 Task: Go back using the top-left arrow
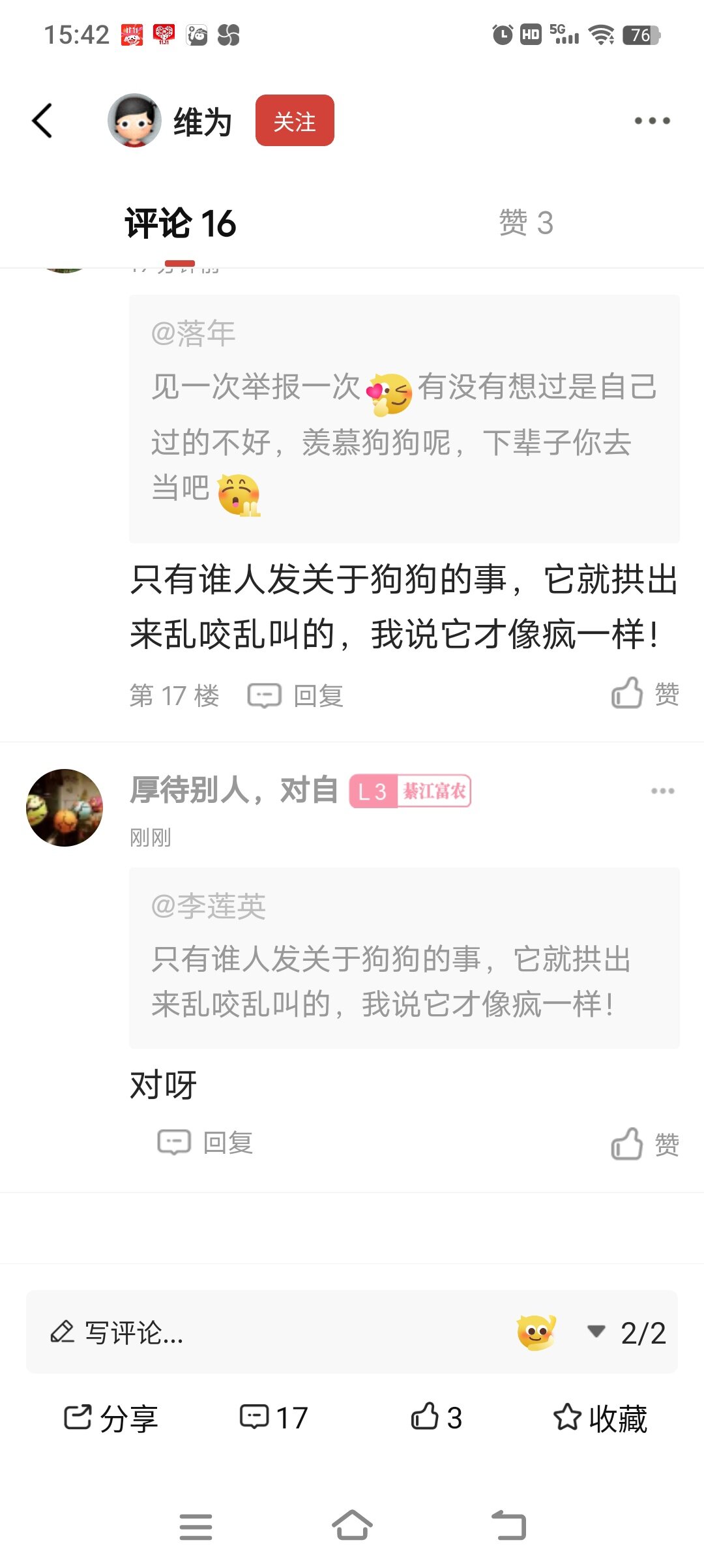pyautogui.click(x=43, y=121)
